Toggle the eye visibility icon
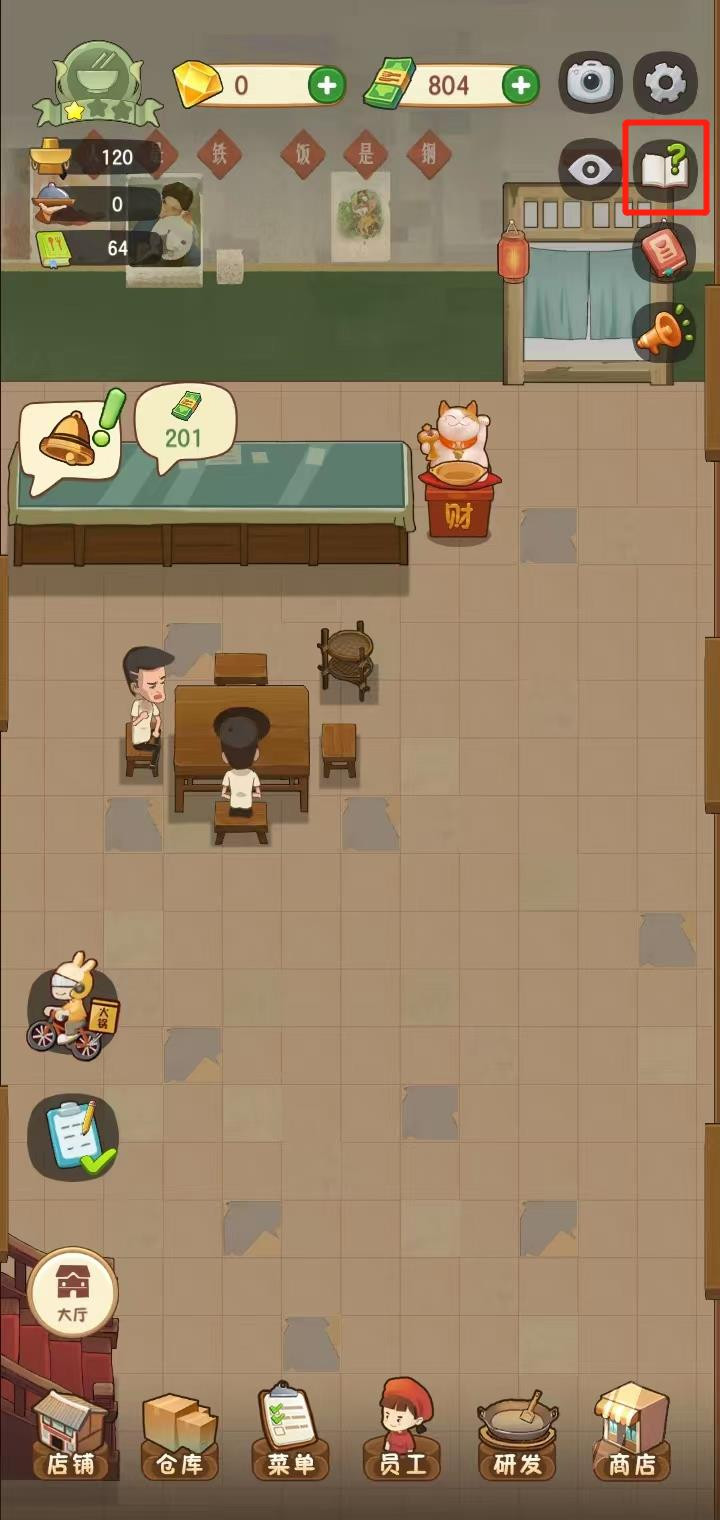This screenshot has width=720, height=1520. pyautogui.click(x=590, y=168)
